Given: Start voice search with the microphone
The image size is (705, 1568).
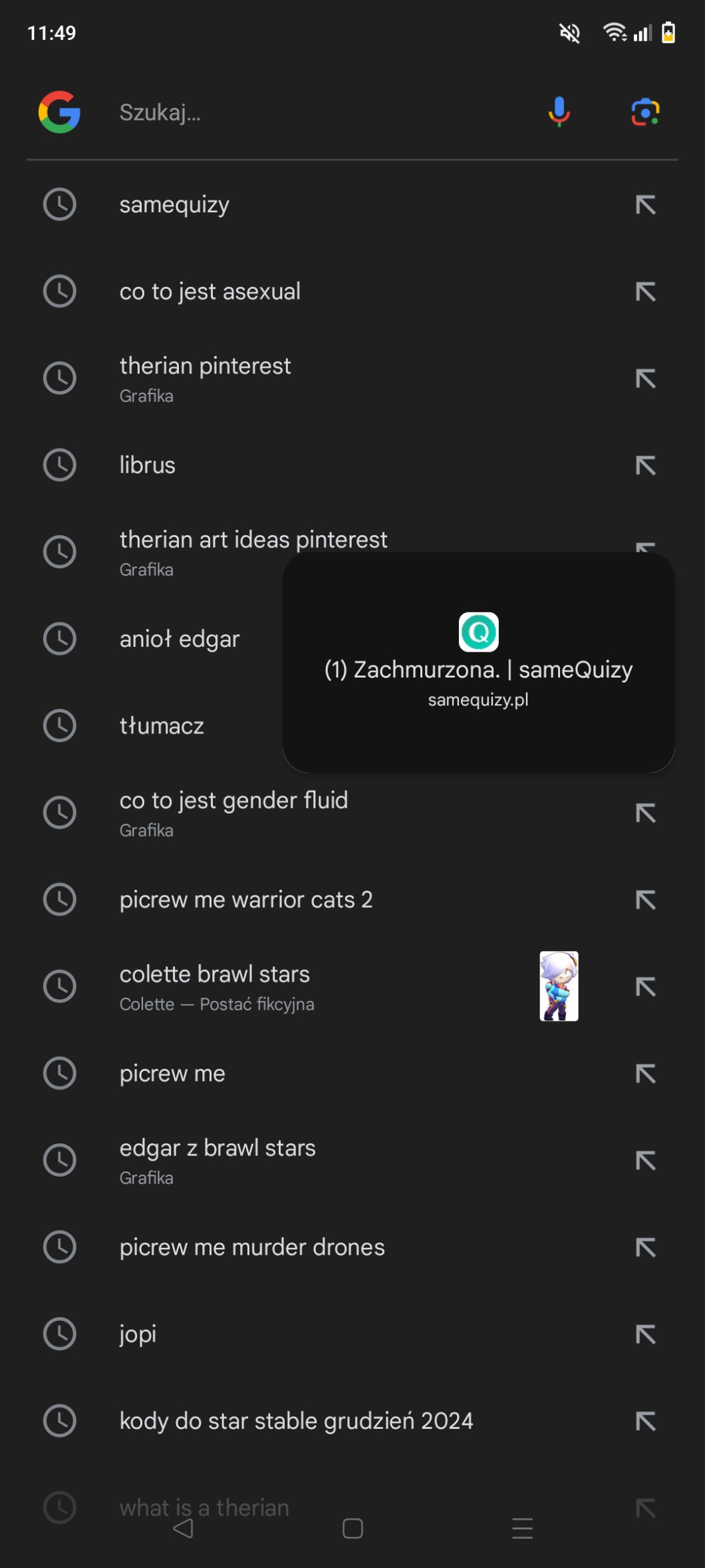Looking at the screenshot, I should tap(559, 112).
